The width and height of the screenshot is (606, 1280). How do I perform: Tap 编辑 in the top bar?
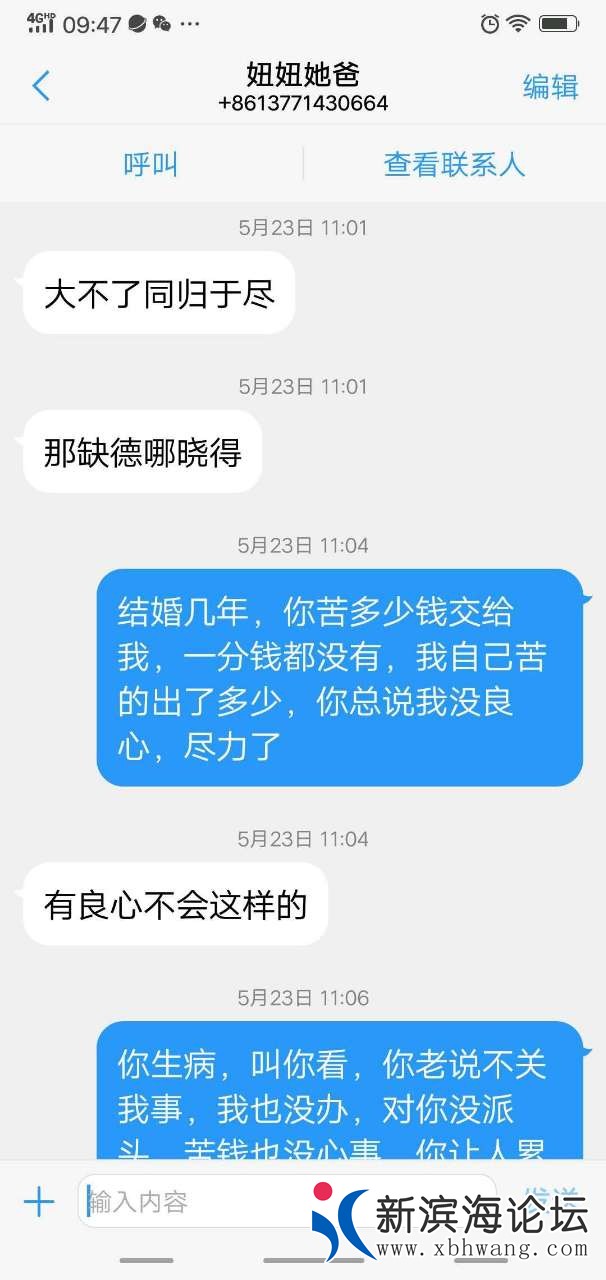pos(551,87)
